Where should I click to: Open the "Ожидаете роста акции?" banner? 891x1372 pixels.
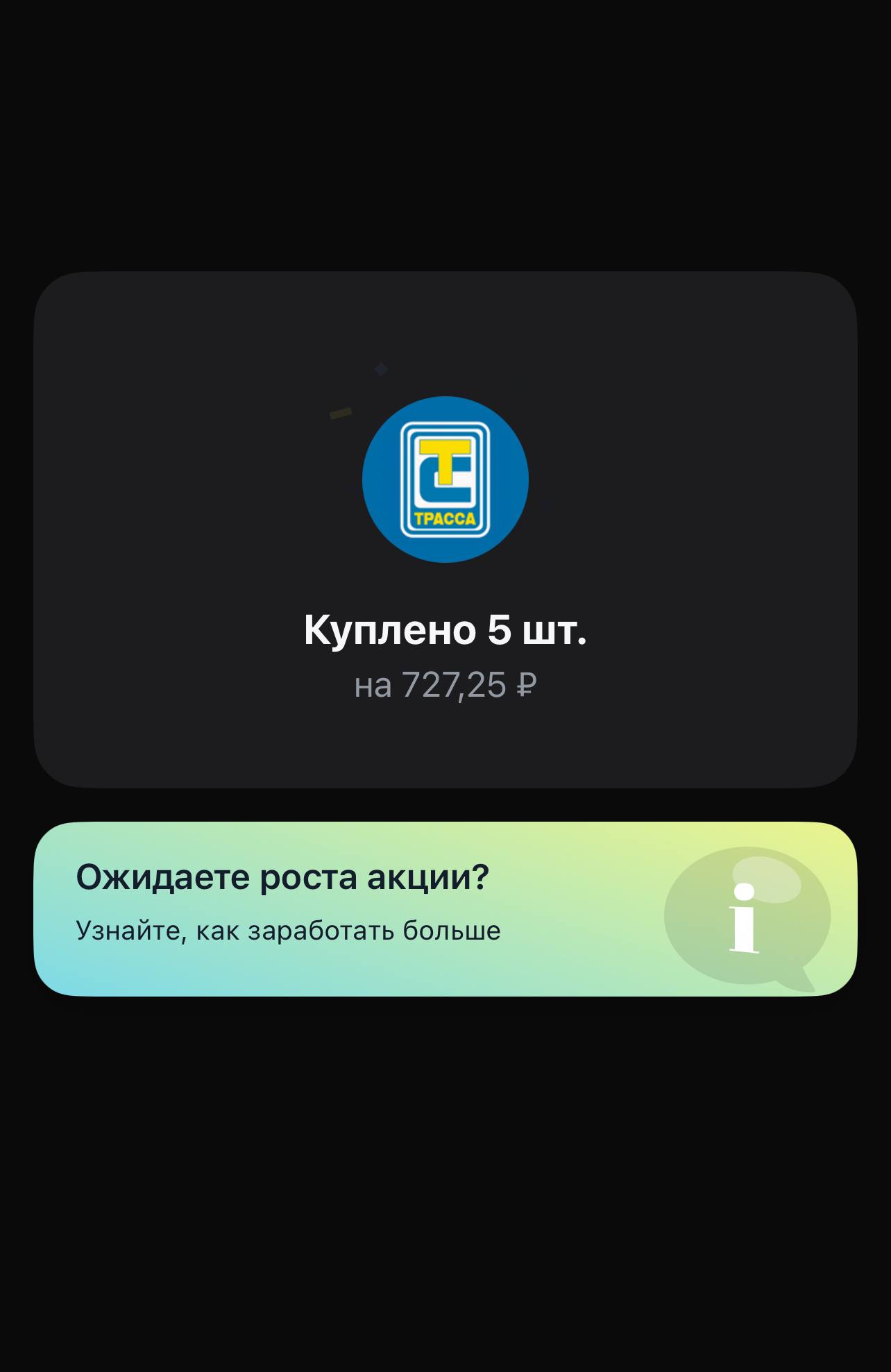[444, 908]
